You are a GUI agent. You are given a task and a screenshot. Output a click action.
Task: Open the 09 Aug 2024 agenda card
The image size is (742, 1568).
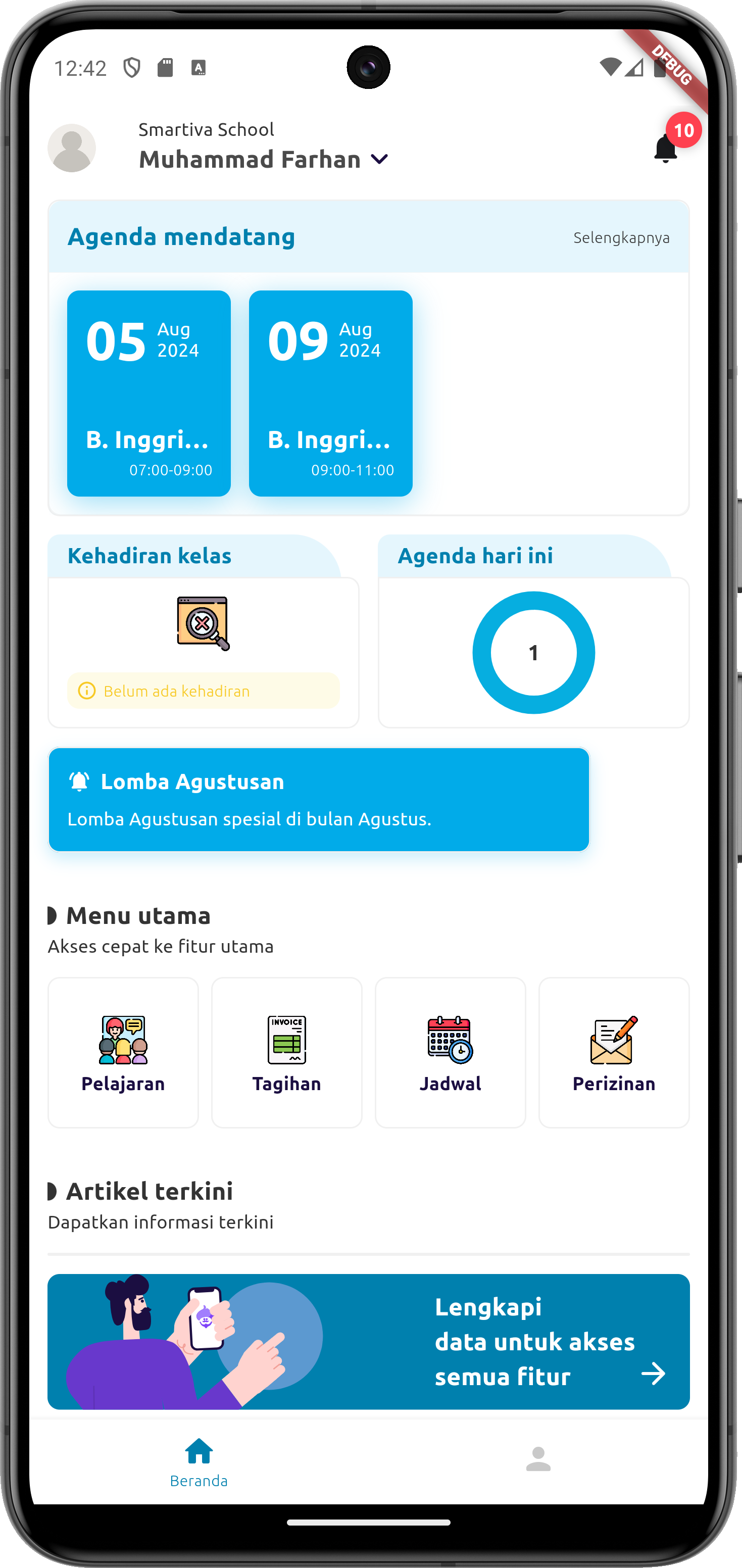(330, 393)
